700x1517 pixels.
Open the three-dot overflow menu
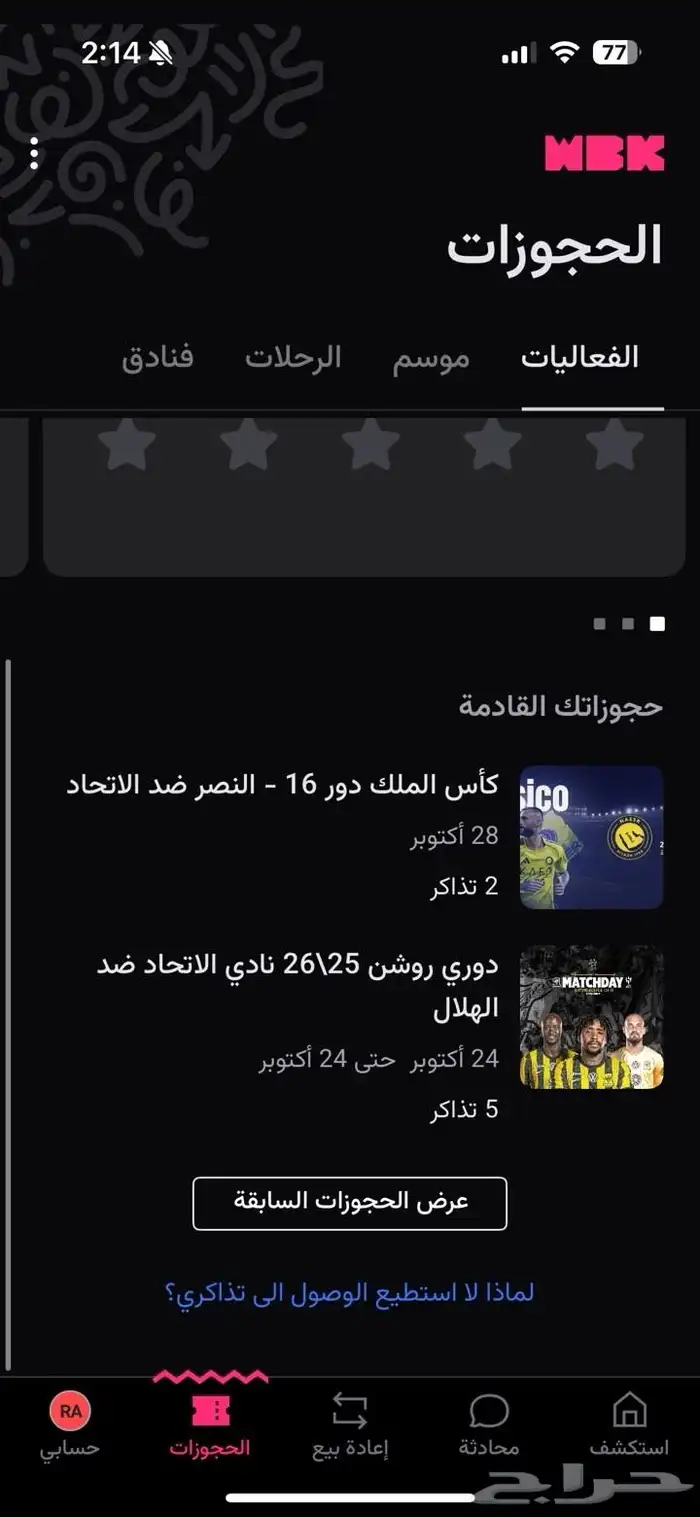pos(34,153)
